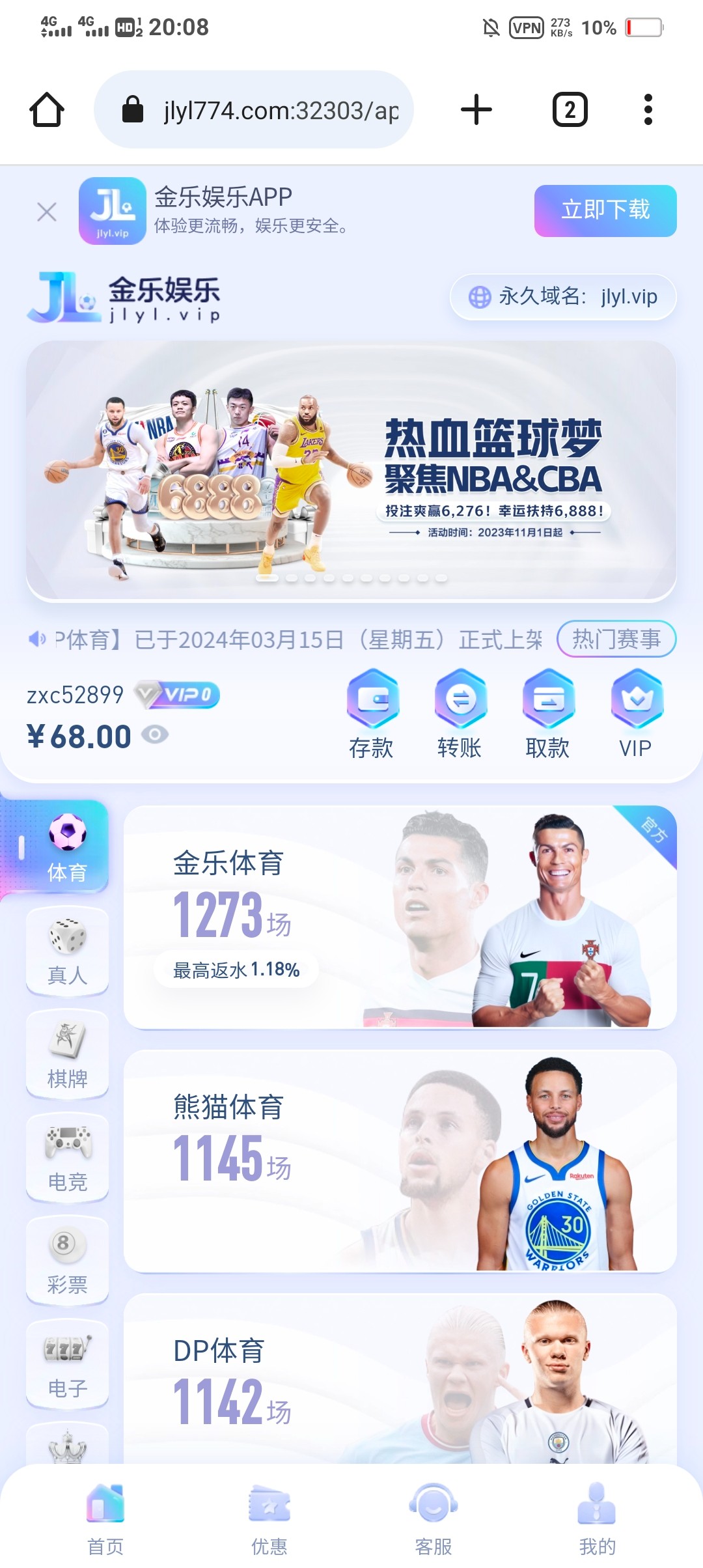
Task: Open a new browser tab
Action: 476,109
